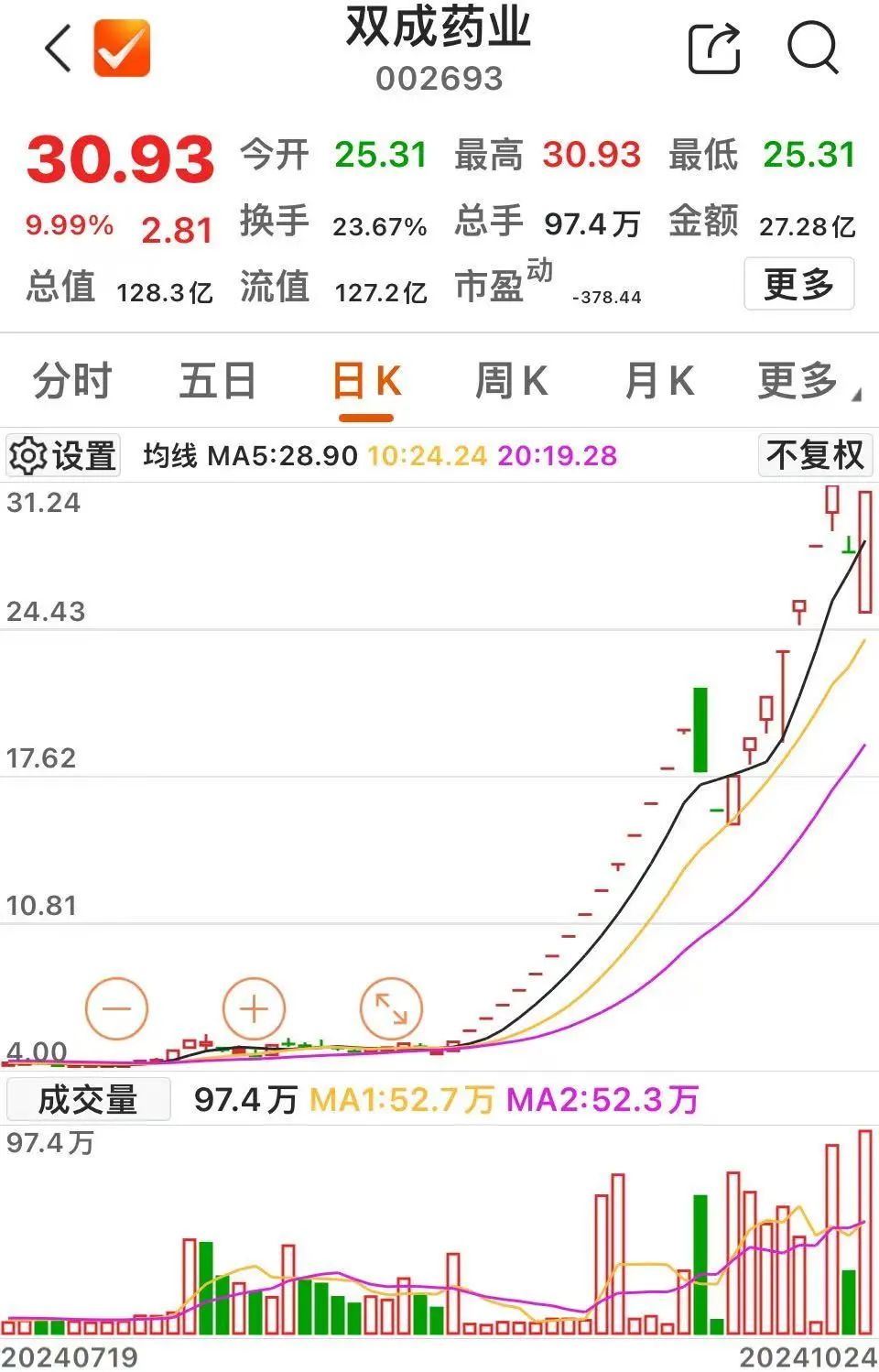
Task: Tap the search magnifier icon
Action: click(x=813, y=49)
